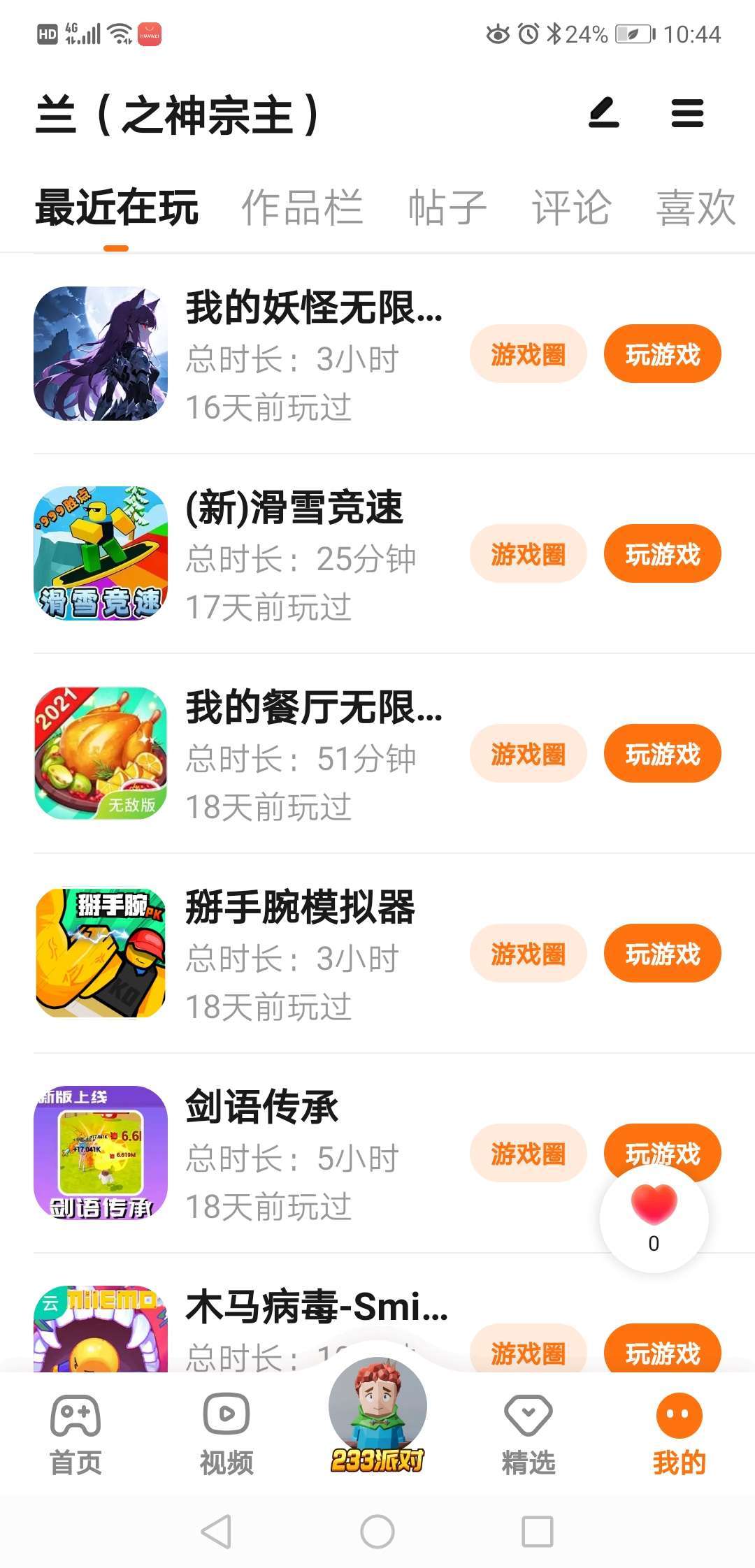755x1568 pixels.
Task: Start 掰手腕模拟器 with 玩游戏
Action: click(x=662, y=954)
